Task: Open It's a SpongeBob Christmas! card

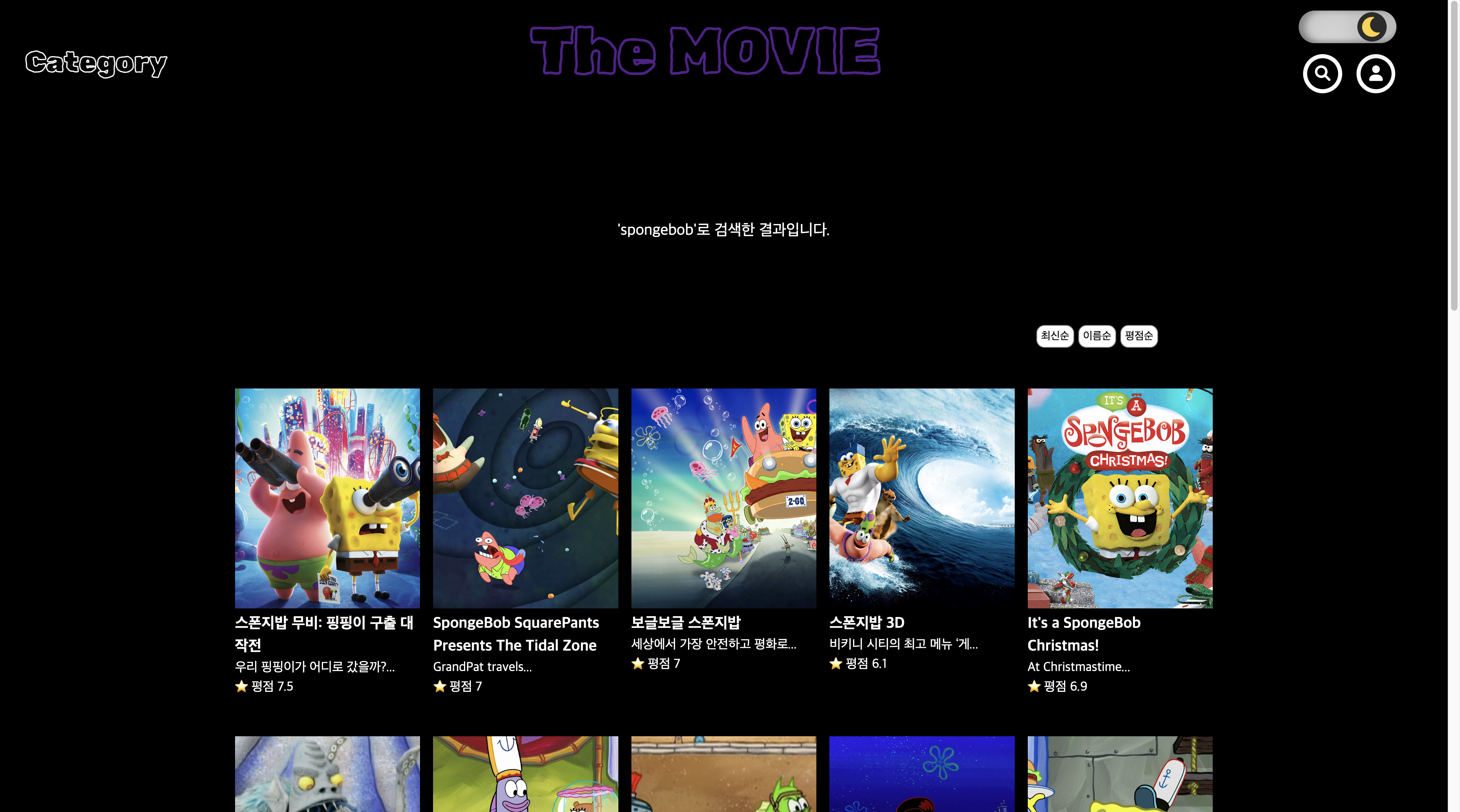Action: pyautogui.click(x=1119, y=498)
